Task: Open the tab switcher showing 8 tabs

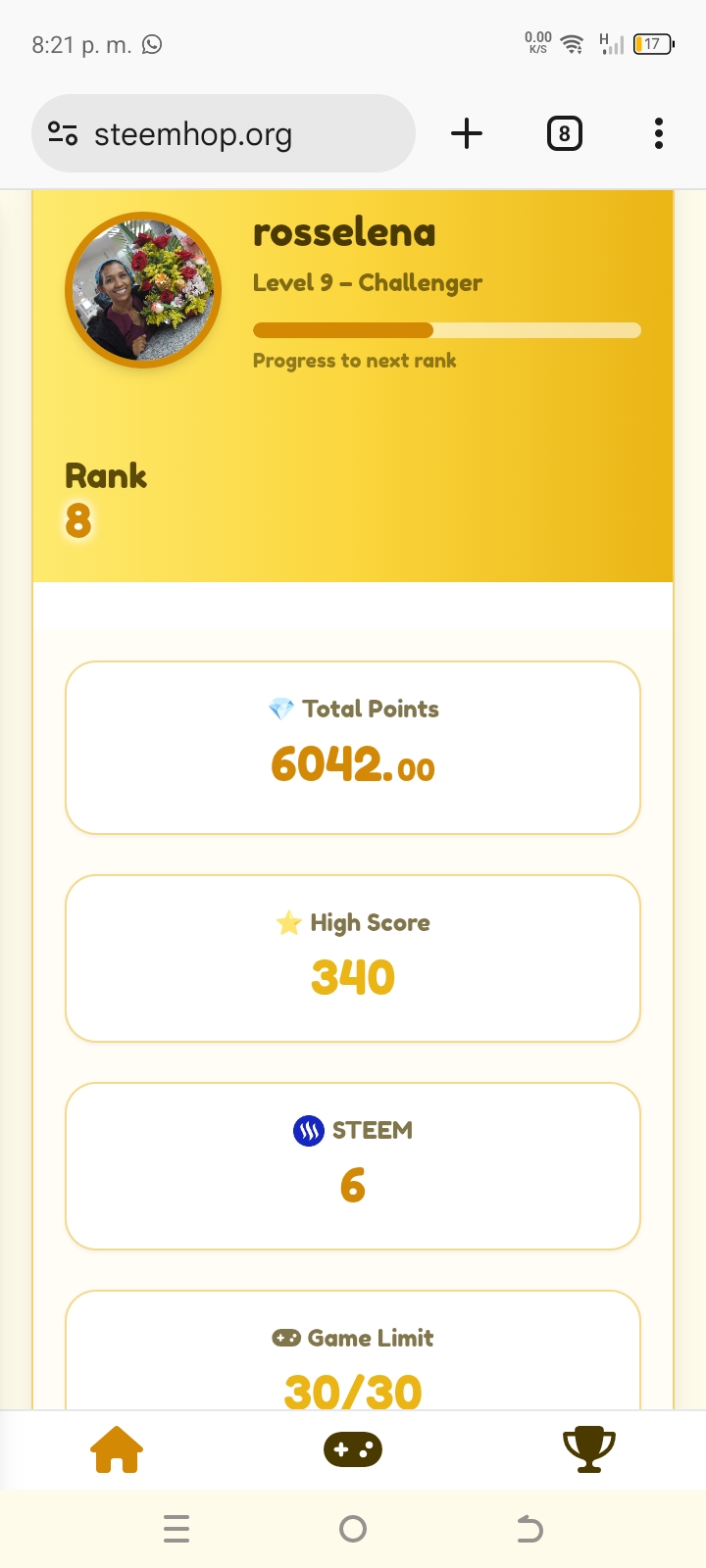Action: tap(564, 133)
